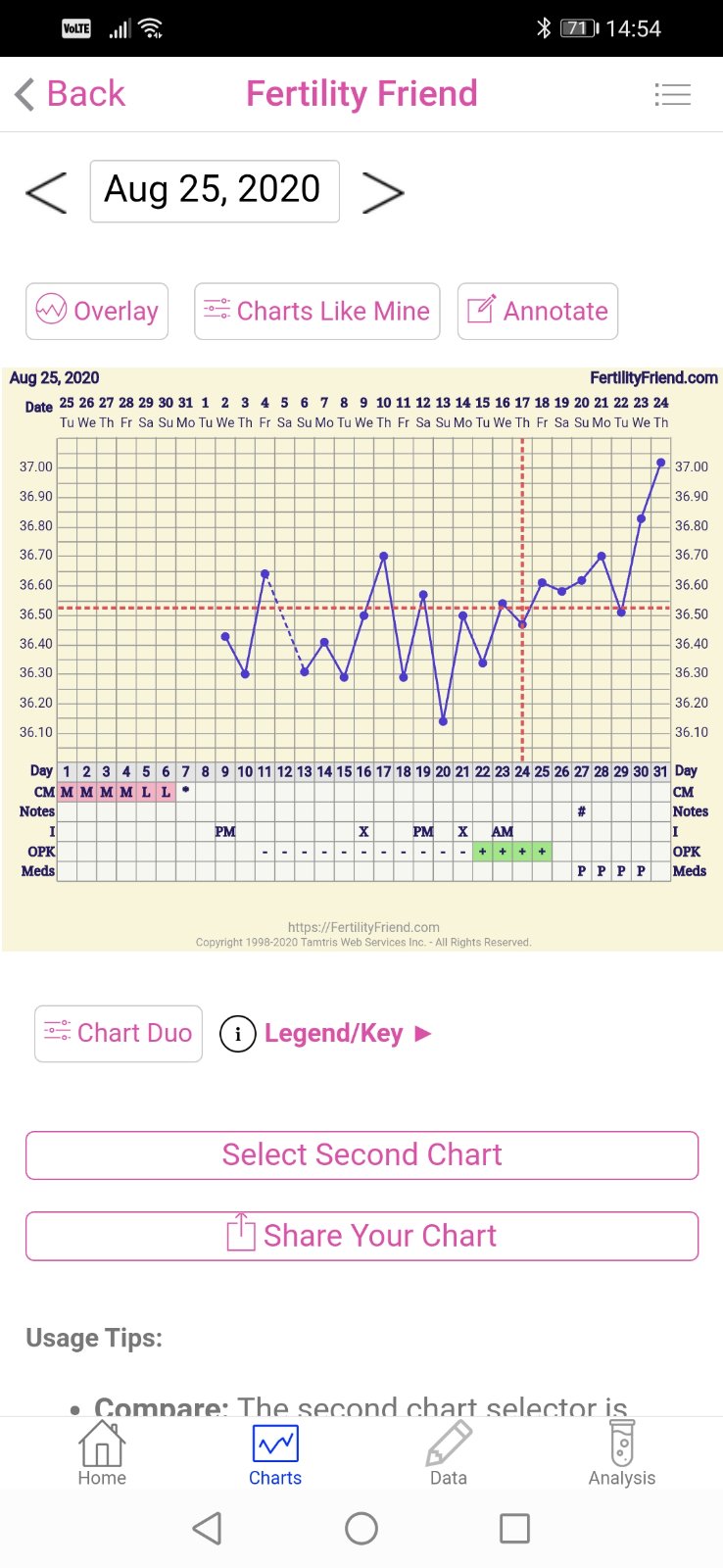
Task: Open the list menu icon
Action: 672,94
